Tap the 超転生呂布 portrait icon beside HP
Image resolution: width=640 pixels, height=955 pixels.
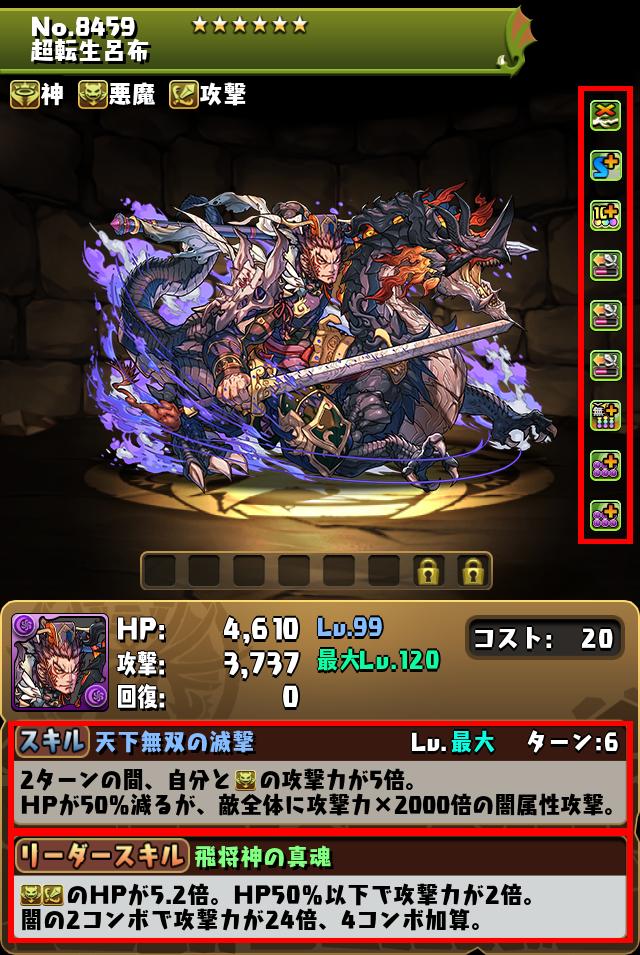click(x=59, y=661)
